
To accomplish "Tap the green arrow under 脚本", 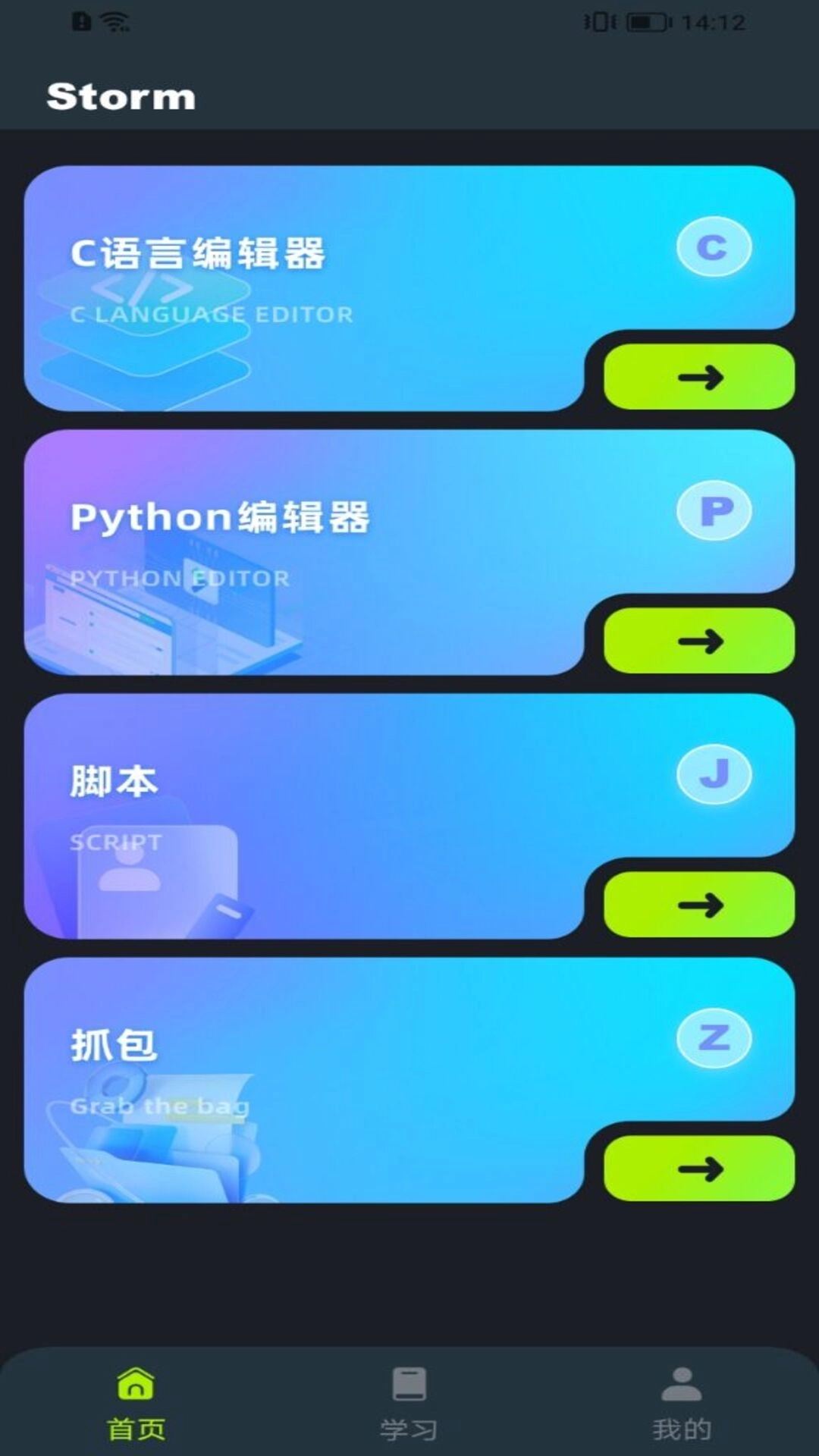I will [699, 905].
